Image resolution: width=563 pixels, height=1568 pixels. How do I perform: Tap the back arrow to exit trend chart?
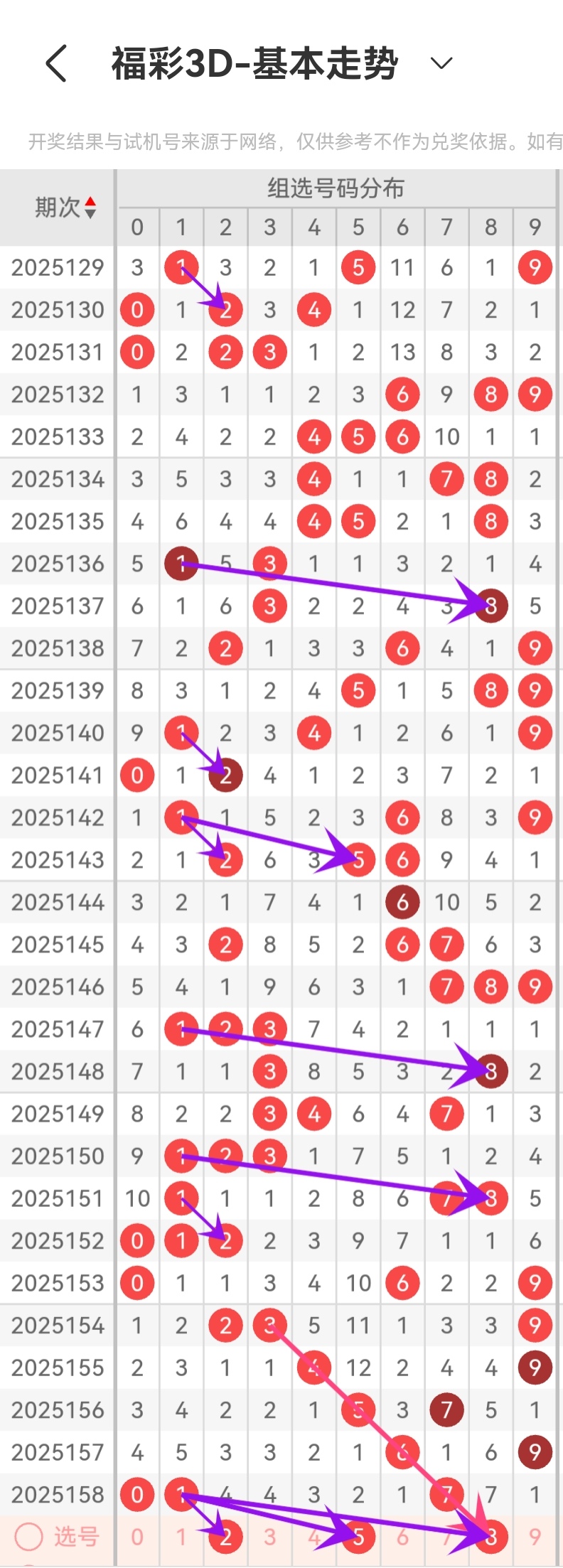click(55, 63)
